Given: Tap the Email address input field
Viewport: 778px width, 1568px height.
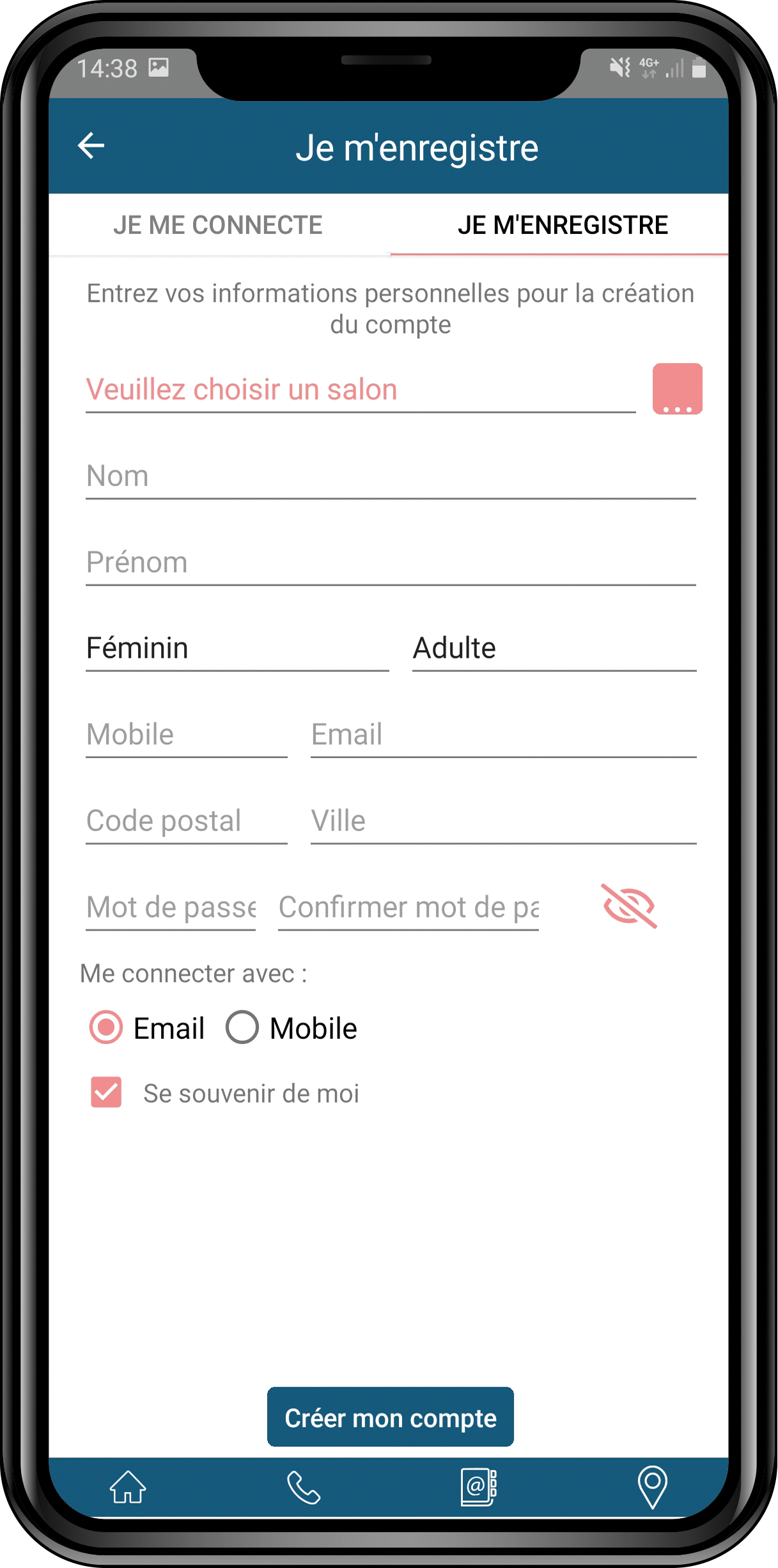Looking at the screenshot, I should click(x=503, y=735).
